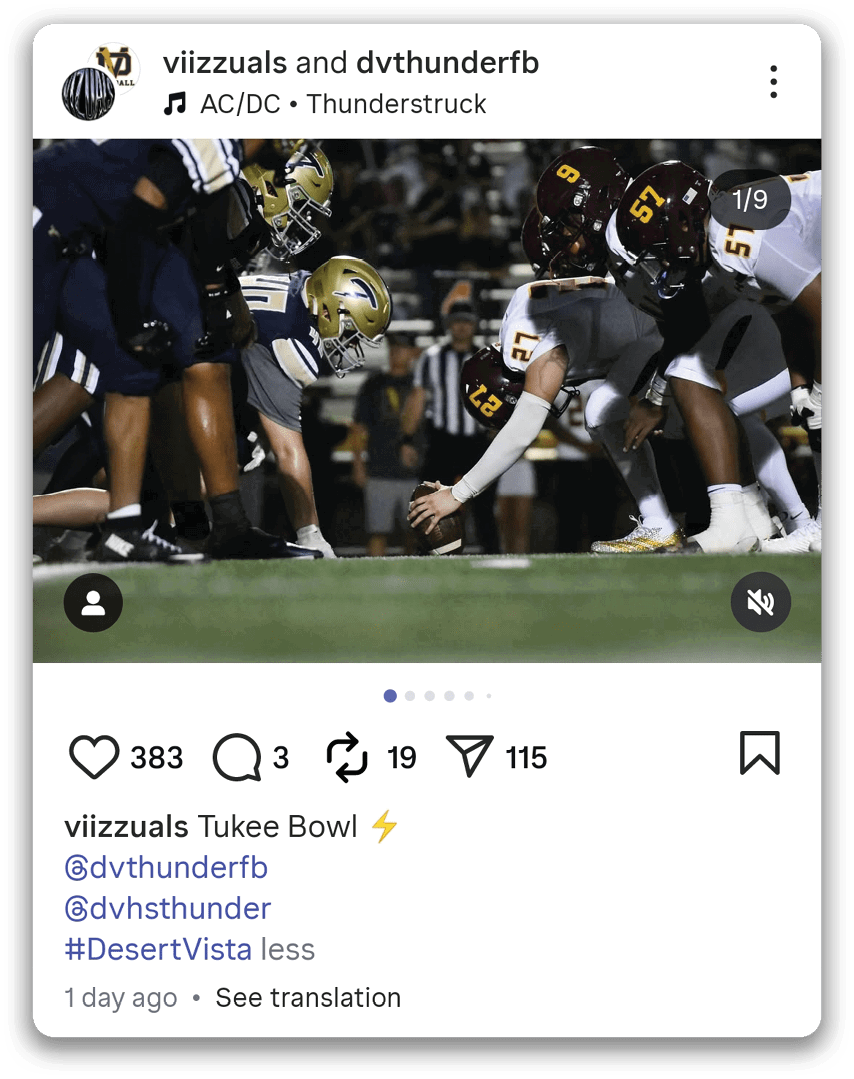Open comments on this post

point(237,758)
